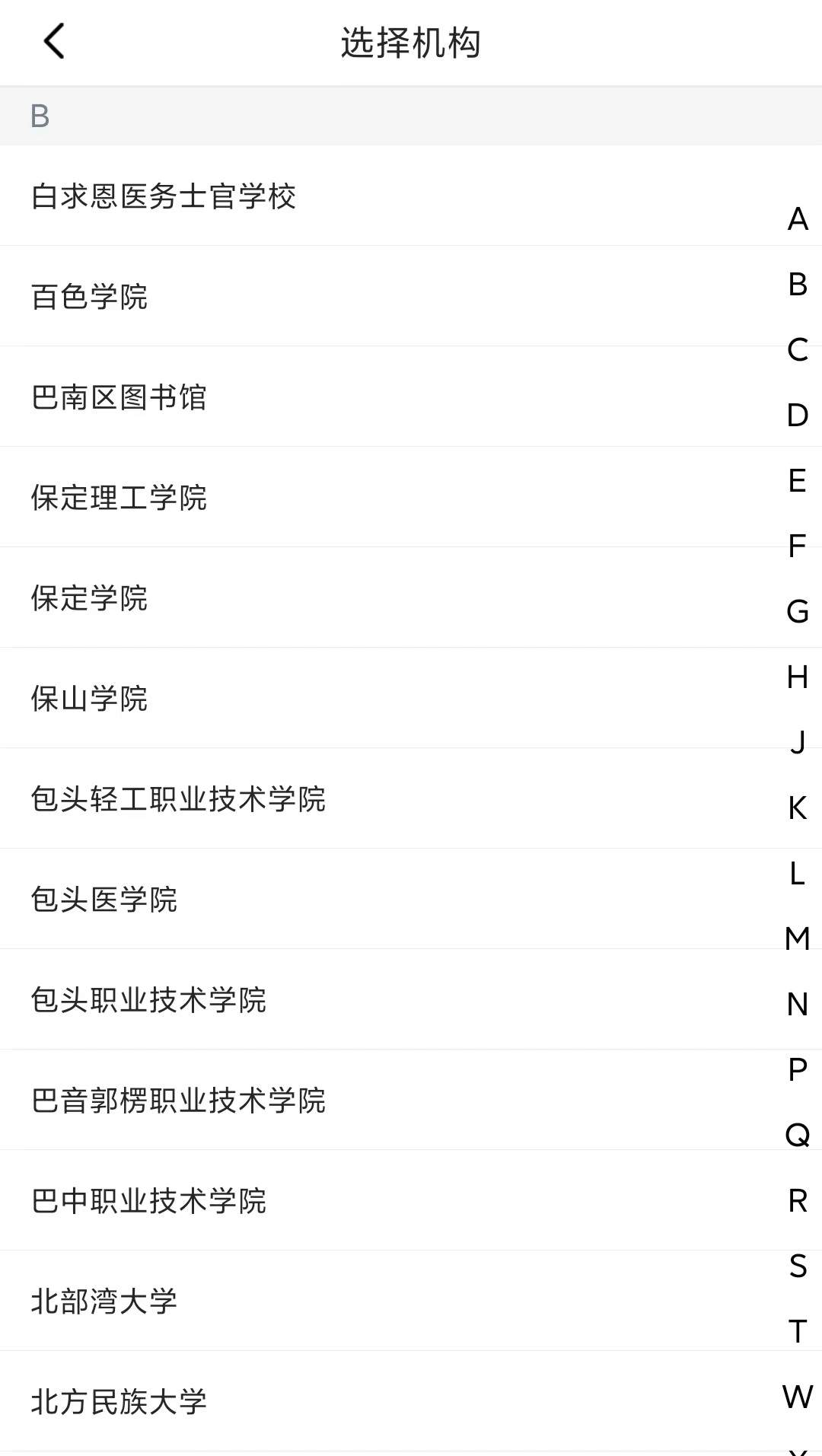Jump to letter M in the index
822x1456 pixels.
[798, 939]
